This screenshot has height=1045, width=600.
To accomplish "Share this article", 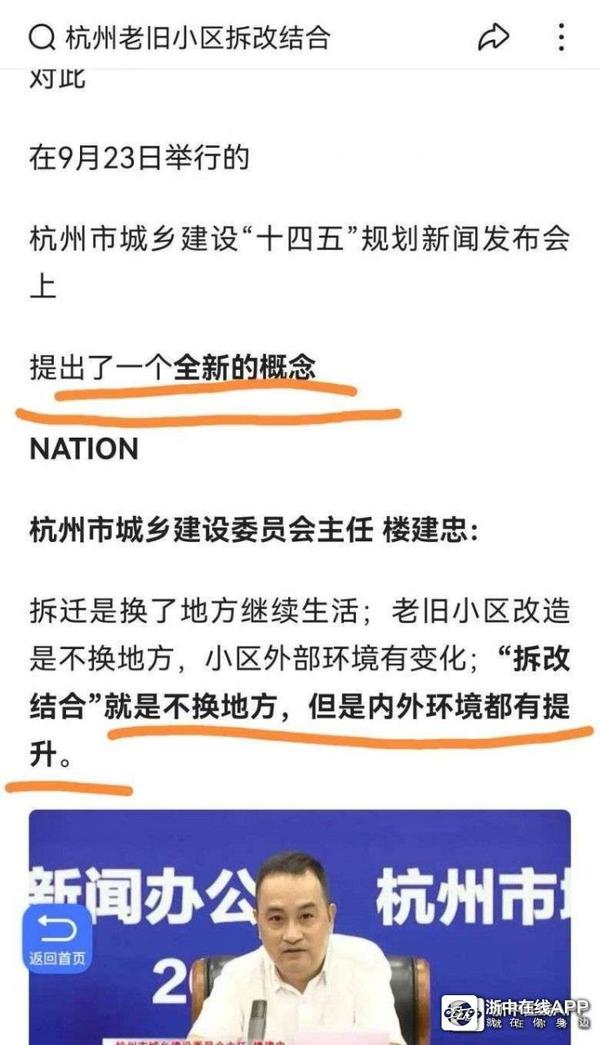I will pyautogui.click(x=492, y=38).
